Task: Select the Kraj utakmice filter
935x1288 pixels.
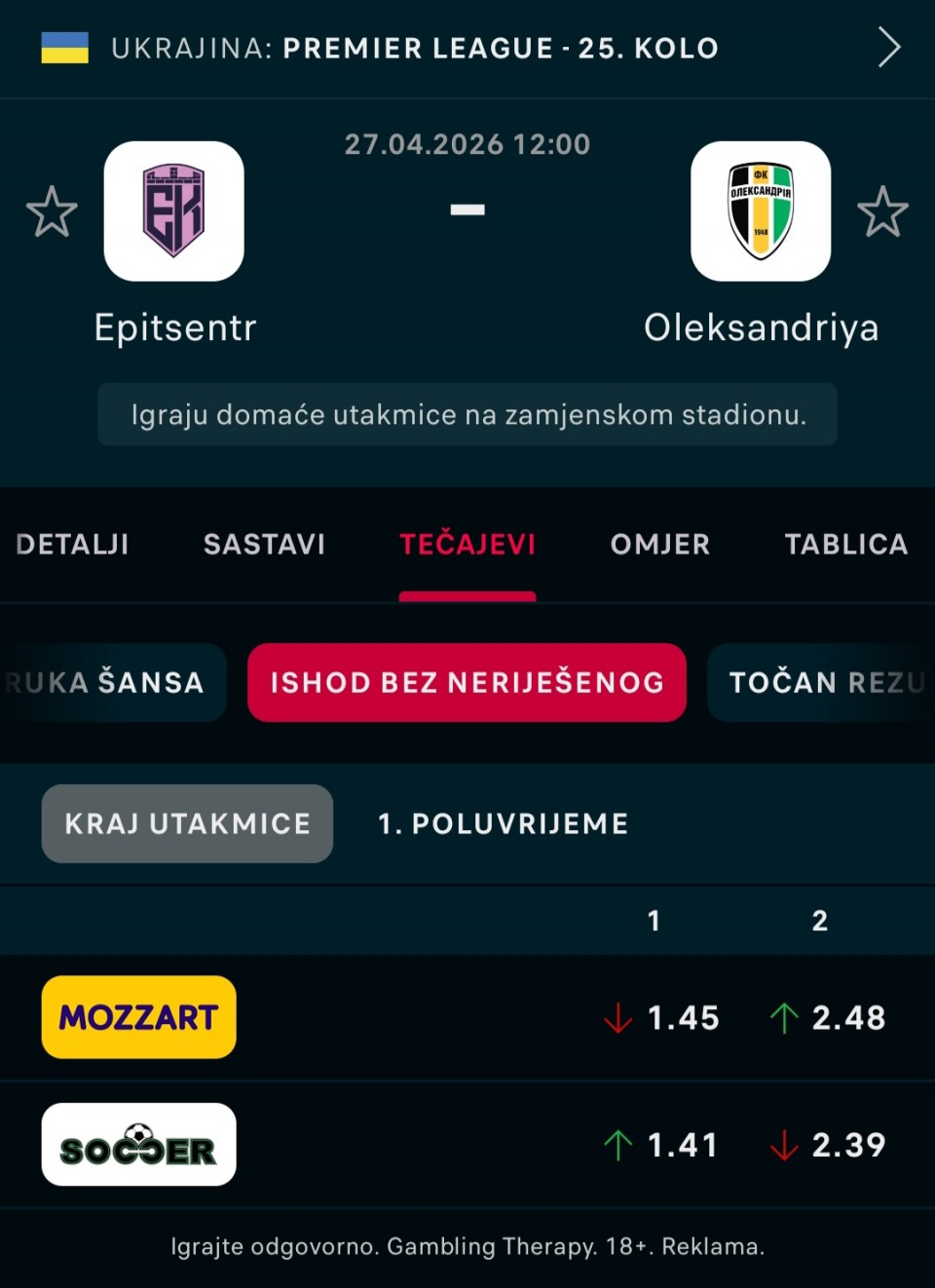Action: (187, 823)
